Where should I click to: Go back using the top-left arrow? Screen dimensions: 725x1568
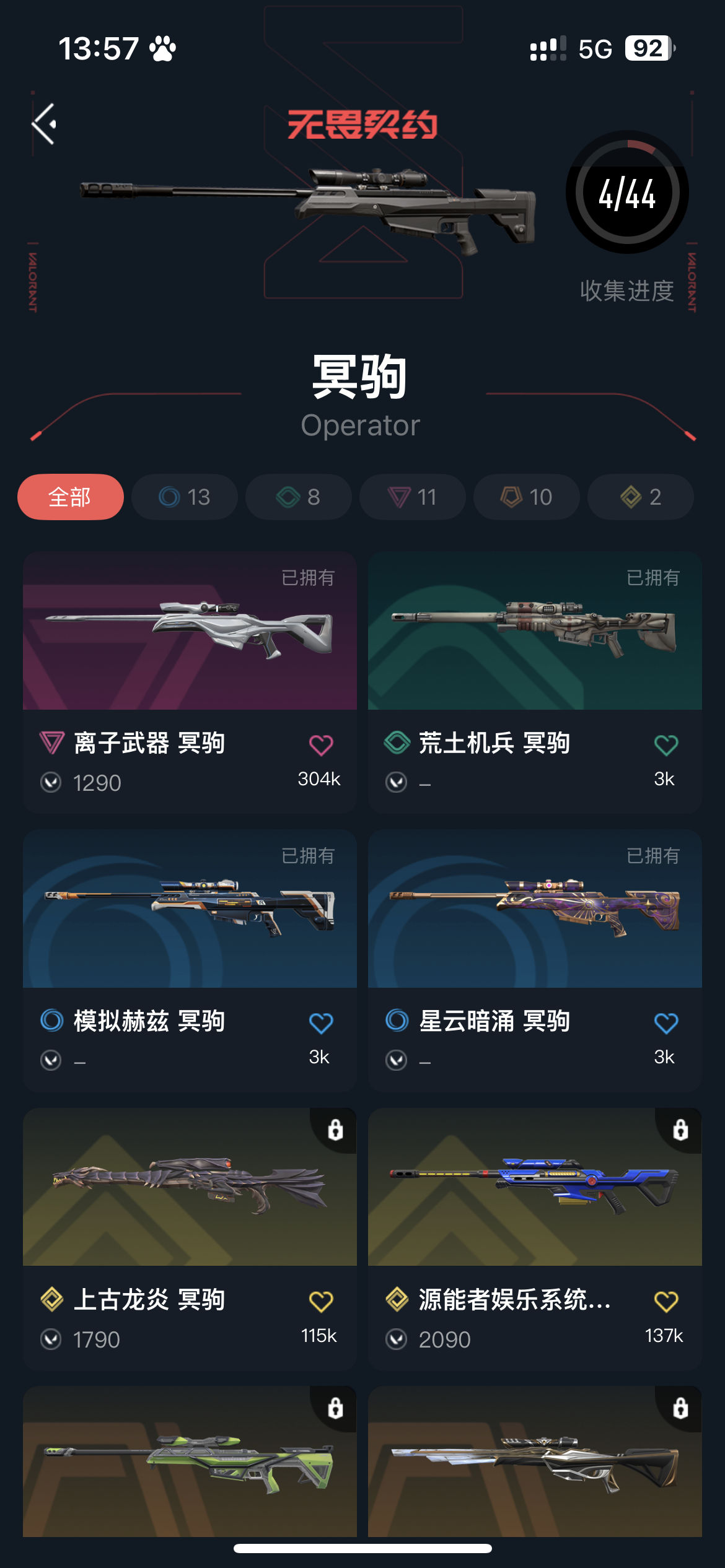pyautogui.click(x=44, y=124)
